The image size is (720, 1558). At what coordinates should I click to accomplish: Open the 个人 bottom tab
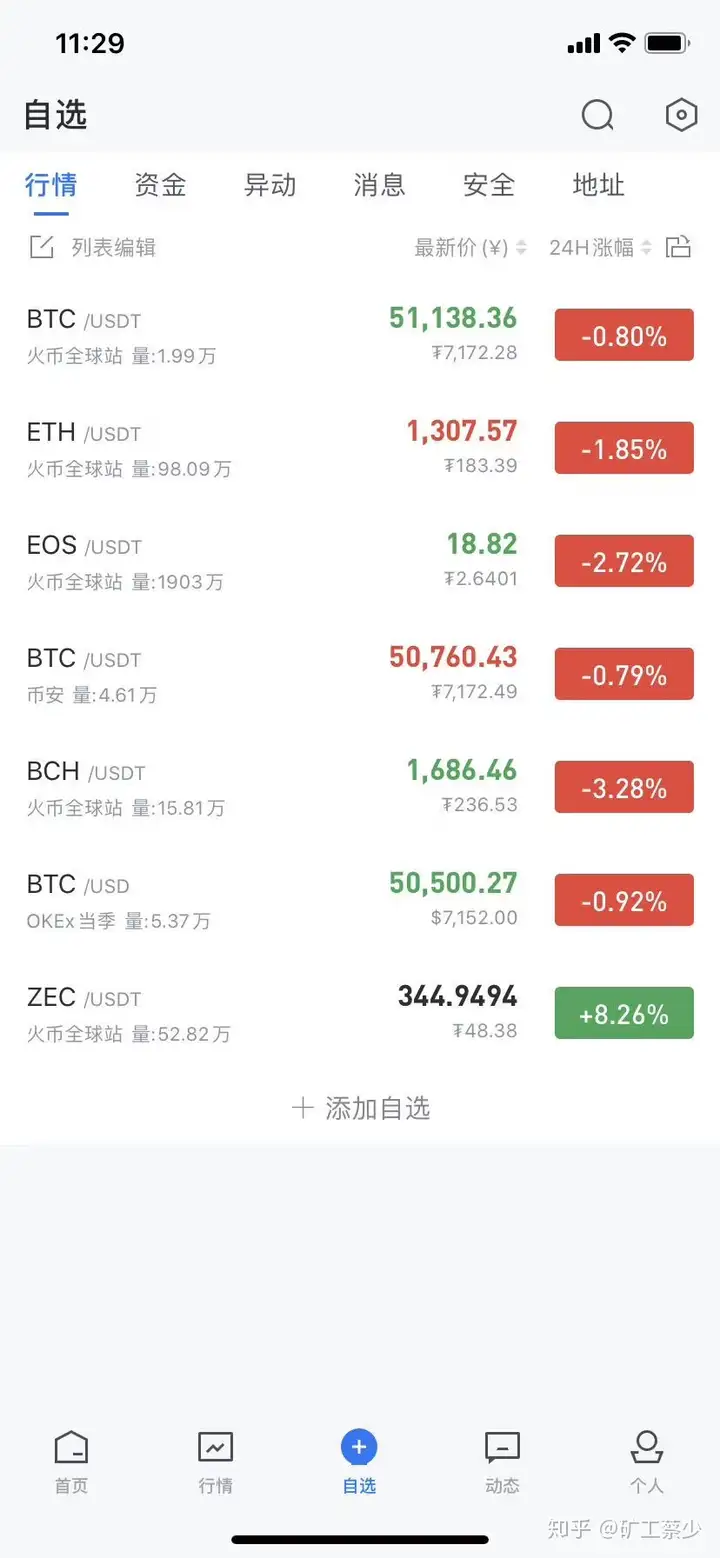pyautogui.click(x=646, y=1461)
